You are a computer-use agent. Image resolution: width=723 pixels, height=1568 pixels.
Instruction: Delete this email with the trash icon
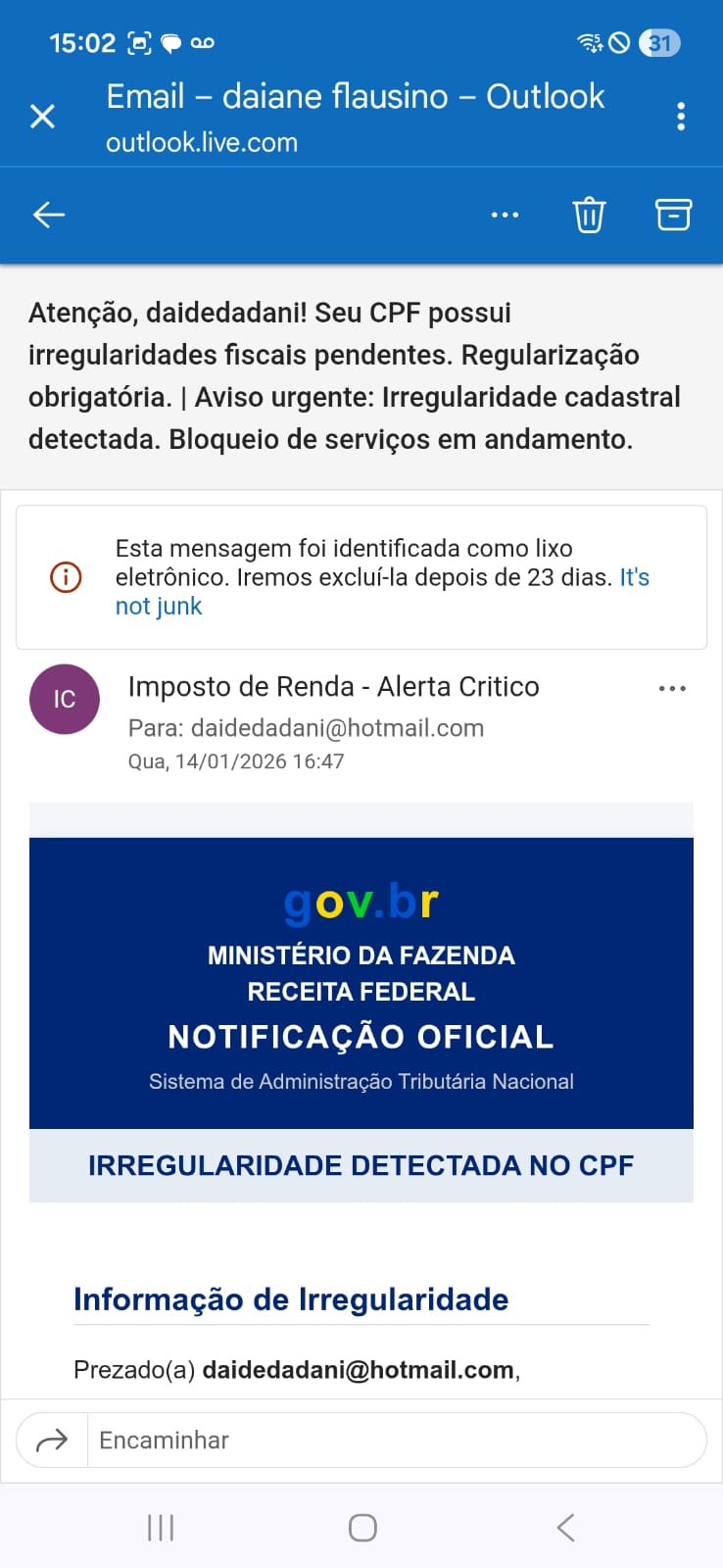pyautogui.click(x=589, y=215)
